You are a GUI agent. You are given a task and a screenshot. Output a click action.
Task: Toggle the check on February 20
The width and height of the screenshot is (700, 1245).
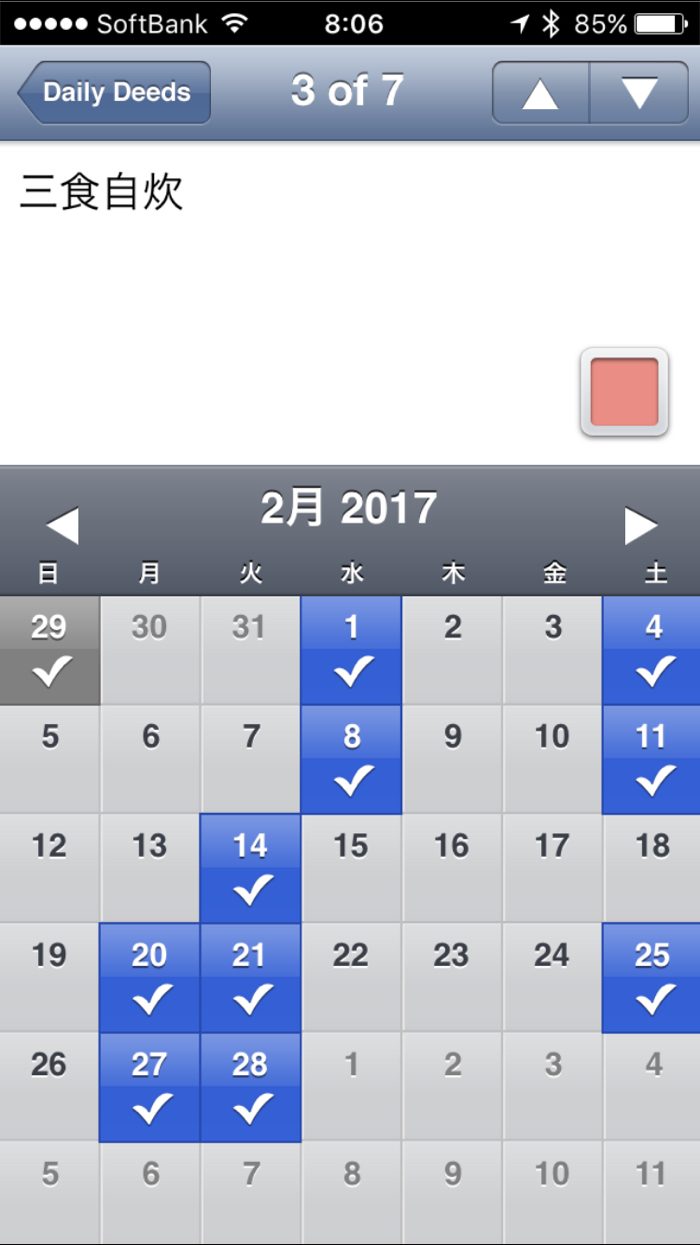(x=150, y=977)
